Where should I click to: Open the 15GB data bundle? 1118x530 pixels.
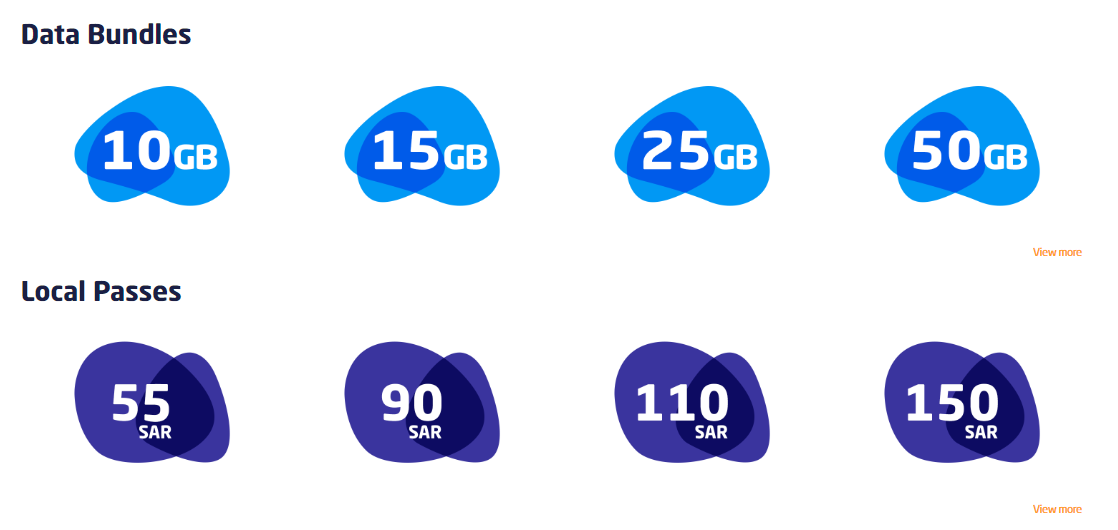[x=422, y=146]
